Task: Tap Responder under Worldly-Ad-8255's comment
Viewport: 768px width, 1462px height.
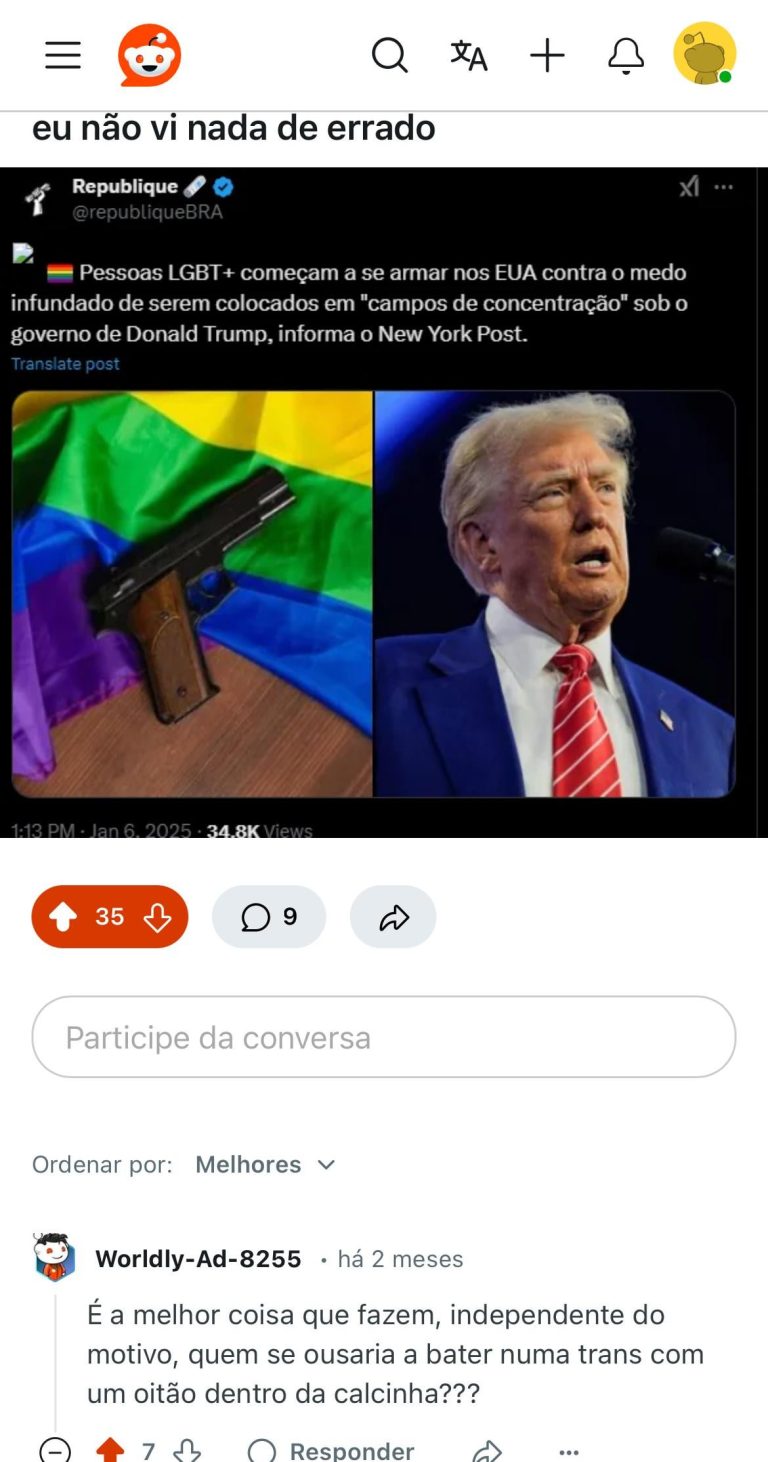Action: 331,1451
